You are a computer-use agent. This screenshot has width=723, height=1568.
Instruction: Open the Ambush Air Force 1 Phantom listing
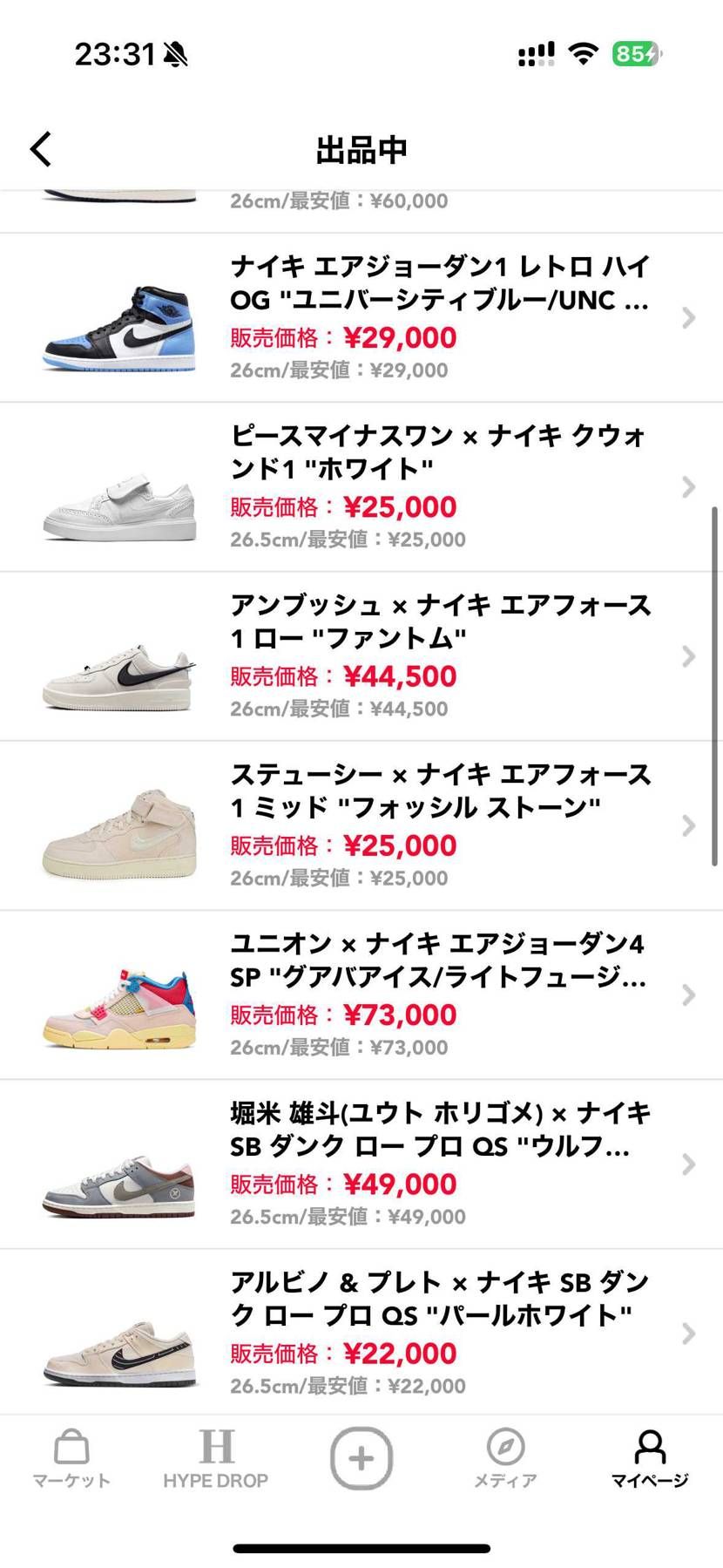pos(361,655)
